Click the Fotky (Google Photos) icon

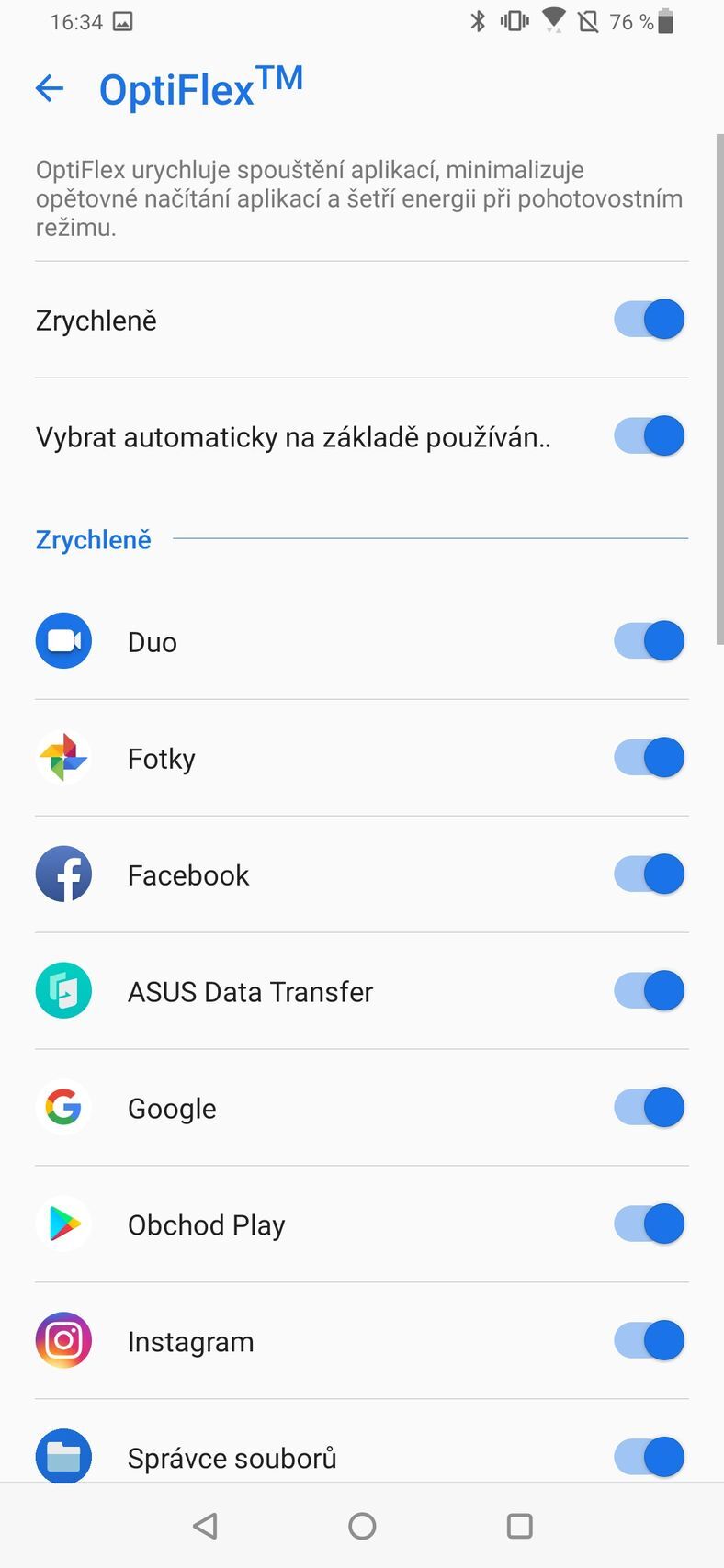62,757
